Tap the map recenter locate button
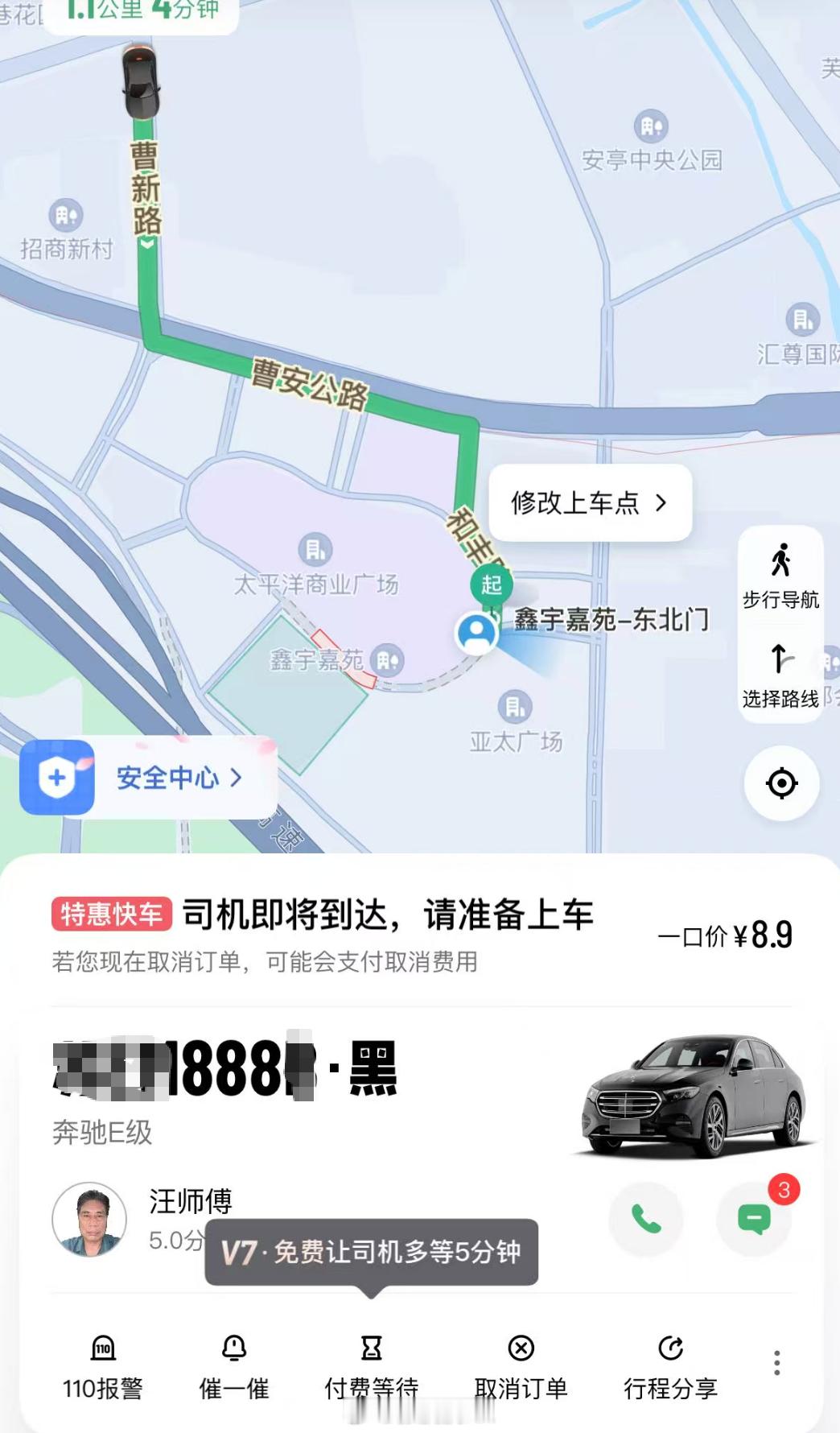This screenshot has width=840, height=1433. tap(780, 781)
